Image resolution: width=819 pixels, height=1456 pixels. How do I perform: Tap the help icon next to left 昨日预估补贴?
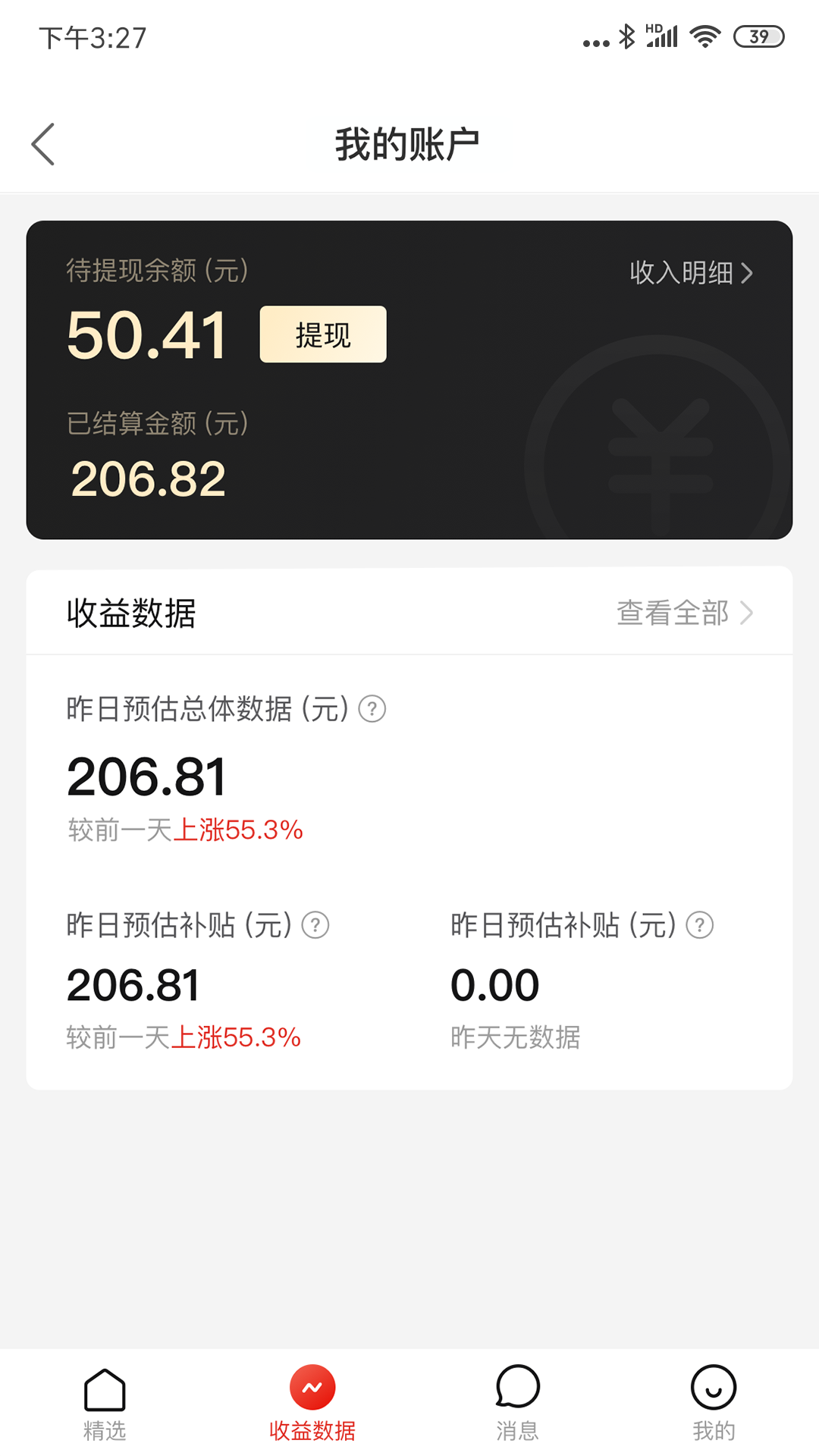pos(316,924)
